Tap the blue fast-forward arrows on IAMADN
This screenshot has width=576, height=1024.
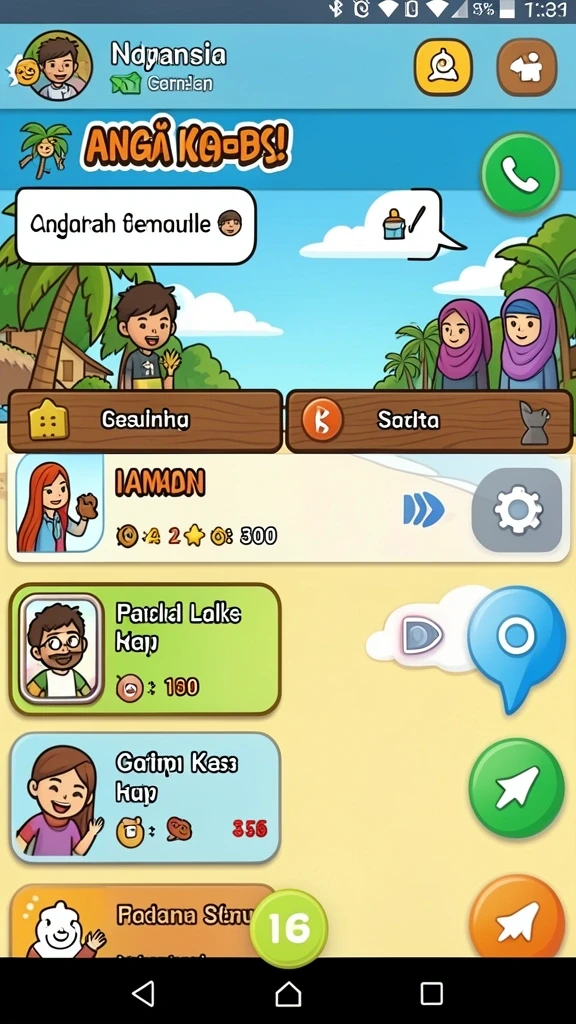[423, 510]
